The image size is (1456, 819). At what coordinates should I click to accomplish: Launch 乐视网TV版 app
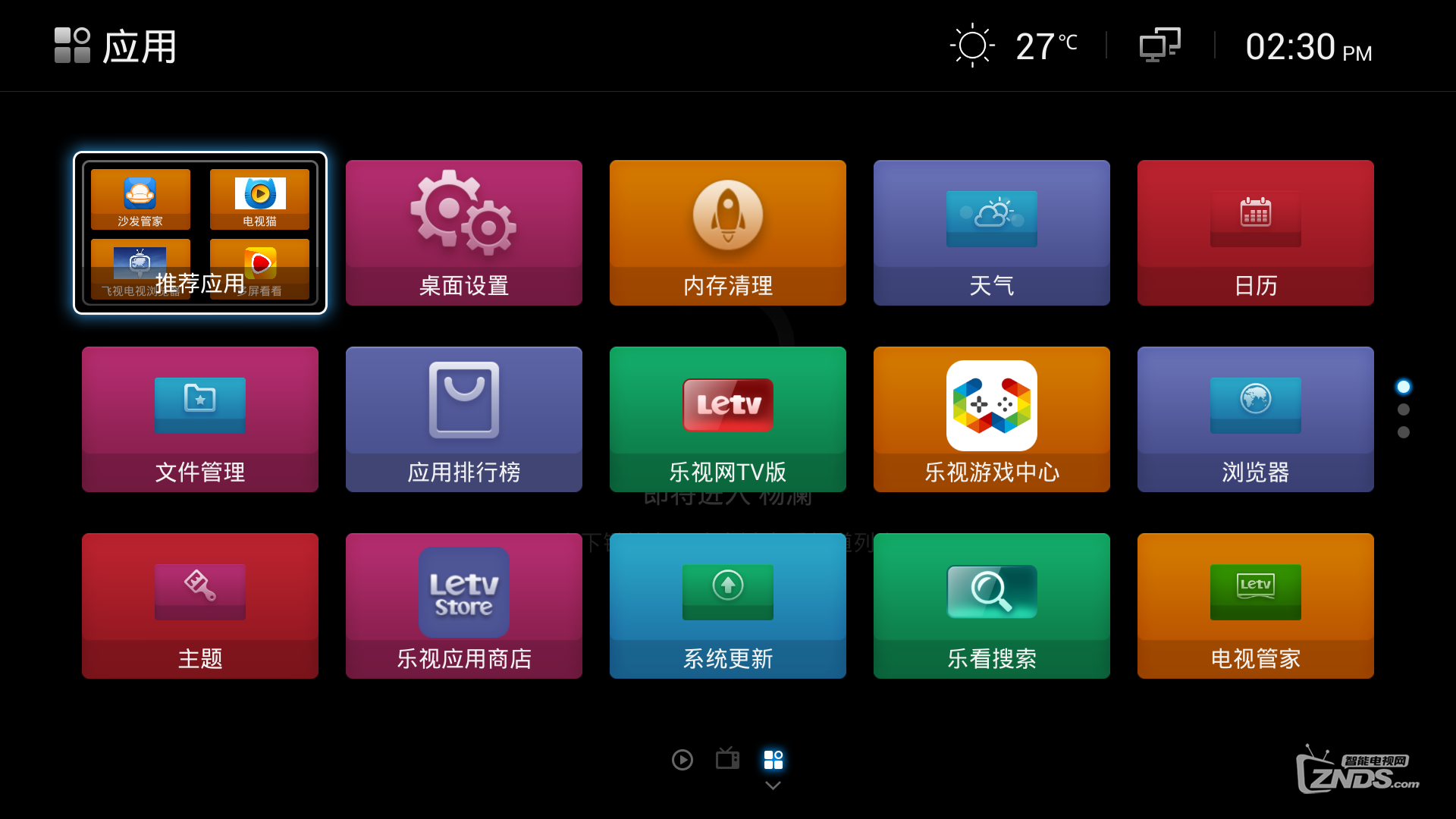click(x=728, y=419)
